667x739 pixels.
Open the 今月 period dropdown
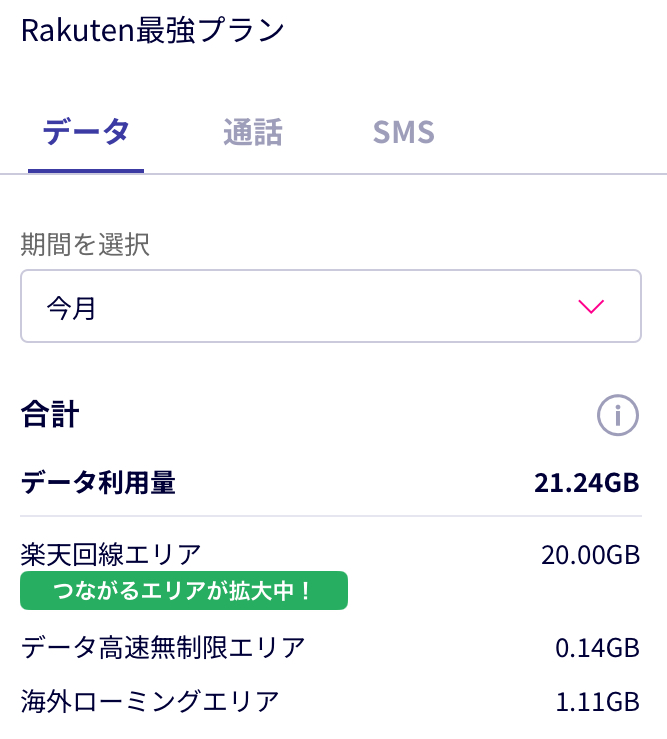330,307
